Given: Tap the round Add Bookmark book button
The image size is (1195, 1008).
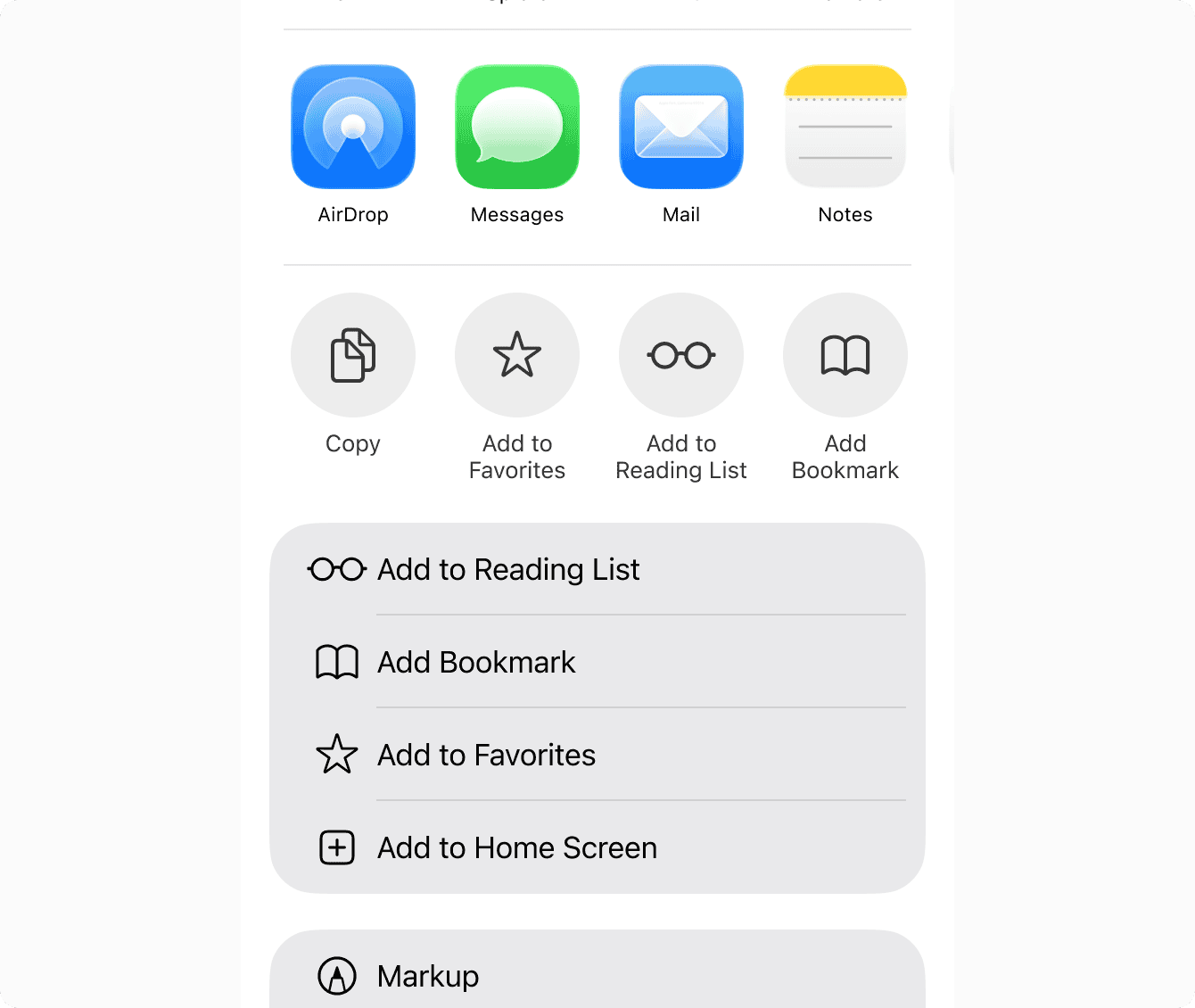Looking at the screenshot, I should tap(845, 355).
